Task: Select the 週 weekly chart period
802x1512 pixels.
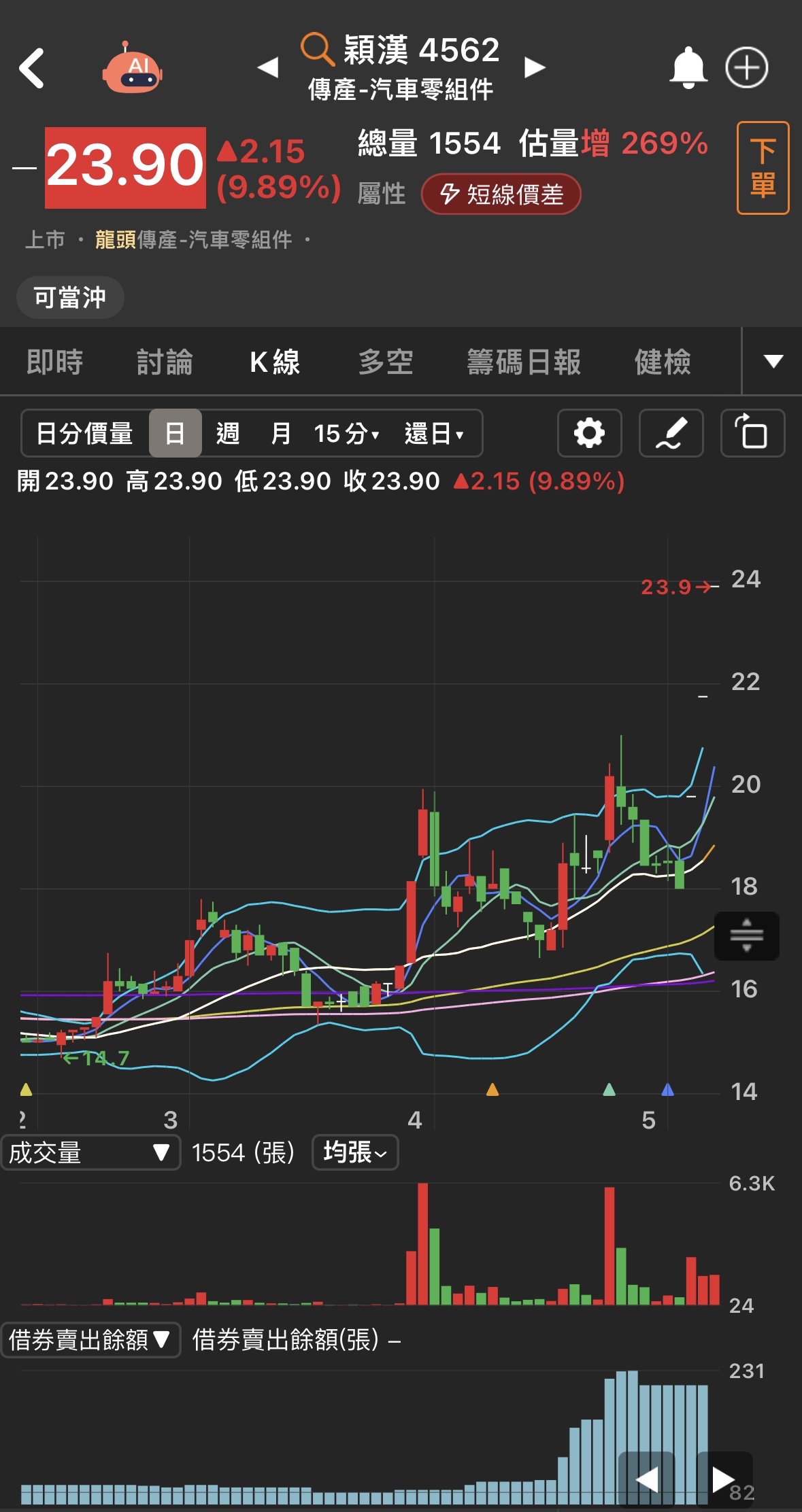Action: (228, 433)
